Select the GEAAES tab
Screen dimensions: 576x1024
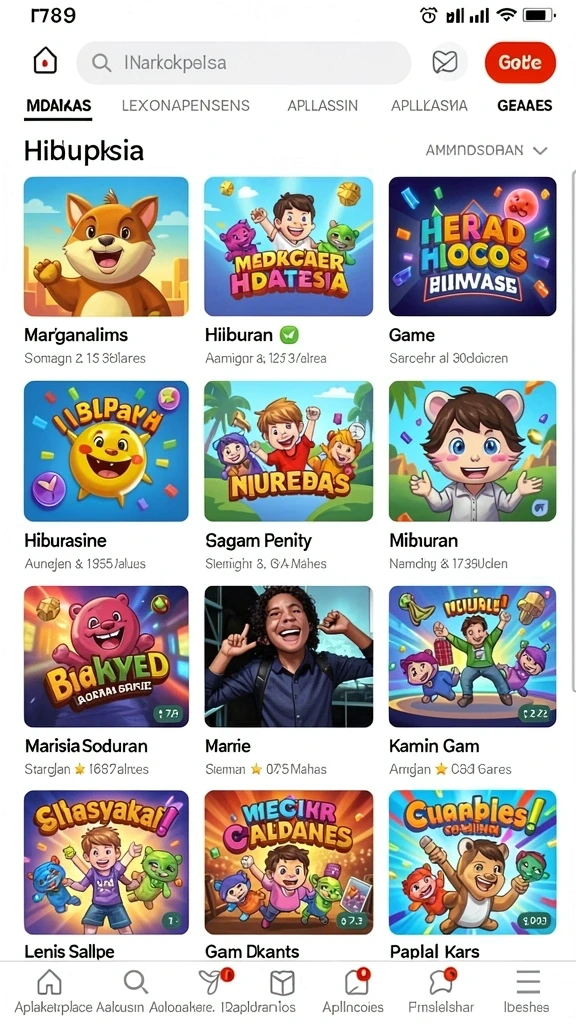click(x=524, y=106)
